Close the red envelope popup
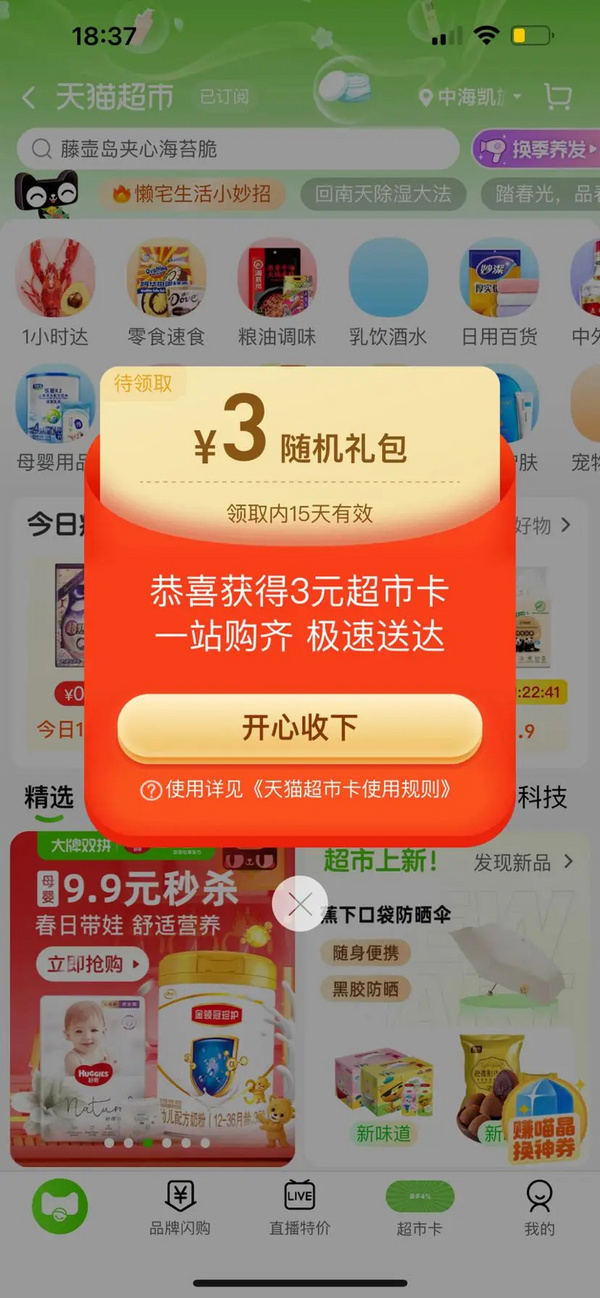Viewport: 600px width, 1298px height. (300, 904)
